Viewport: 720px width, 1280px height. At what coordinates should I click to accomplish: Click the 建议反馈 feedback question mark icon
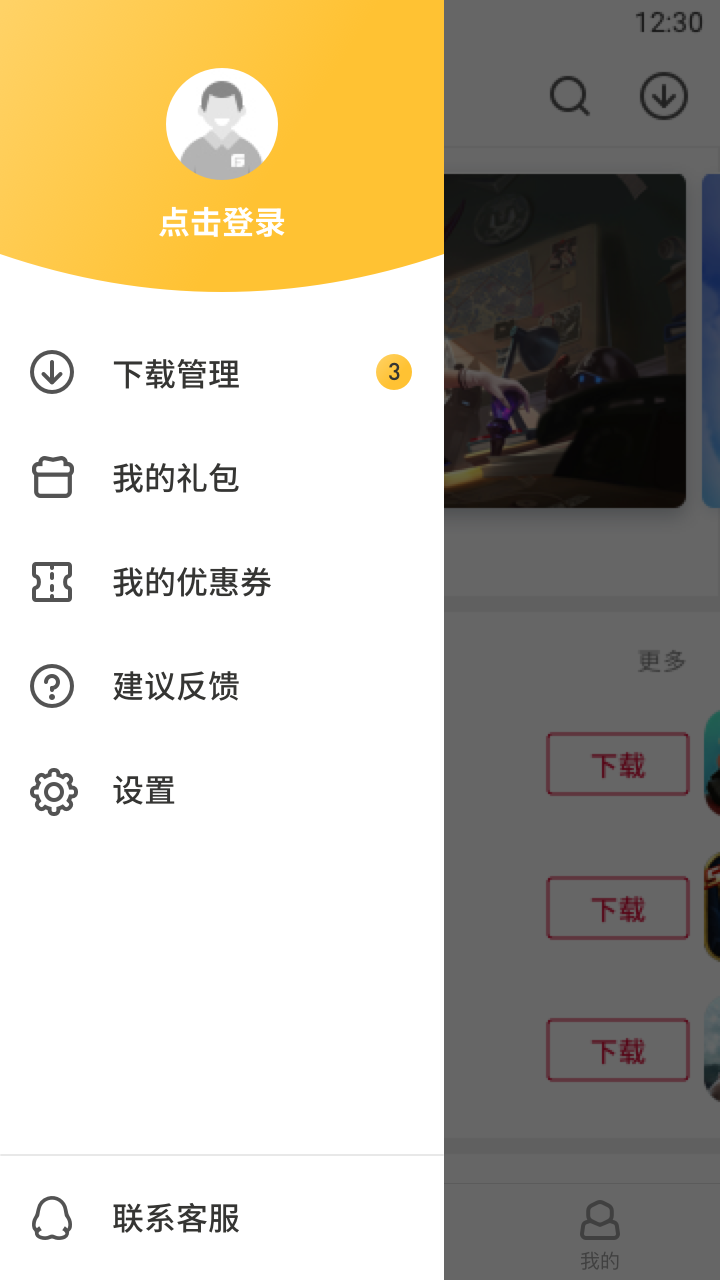51,686
